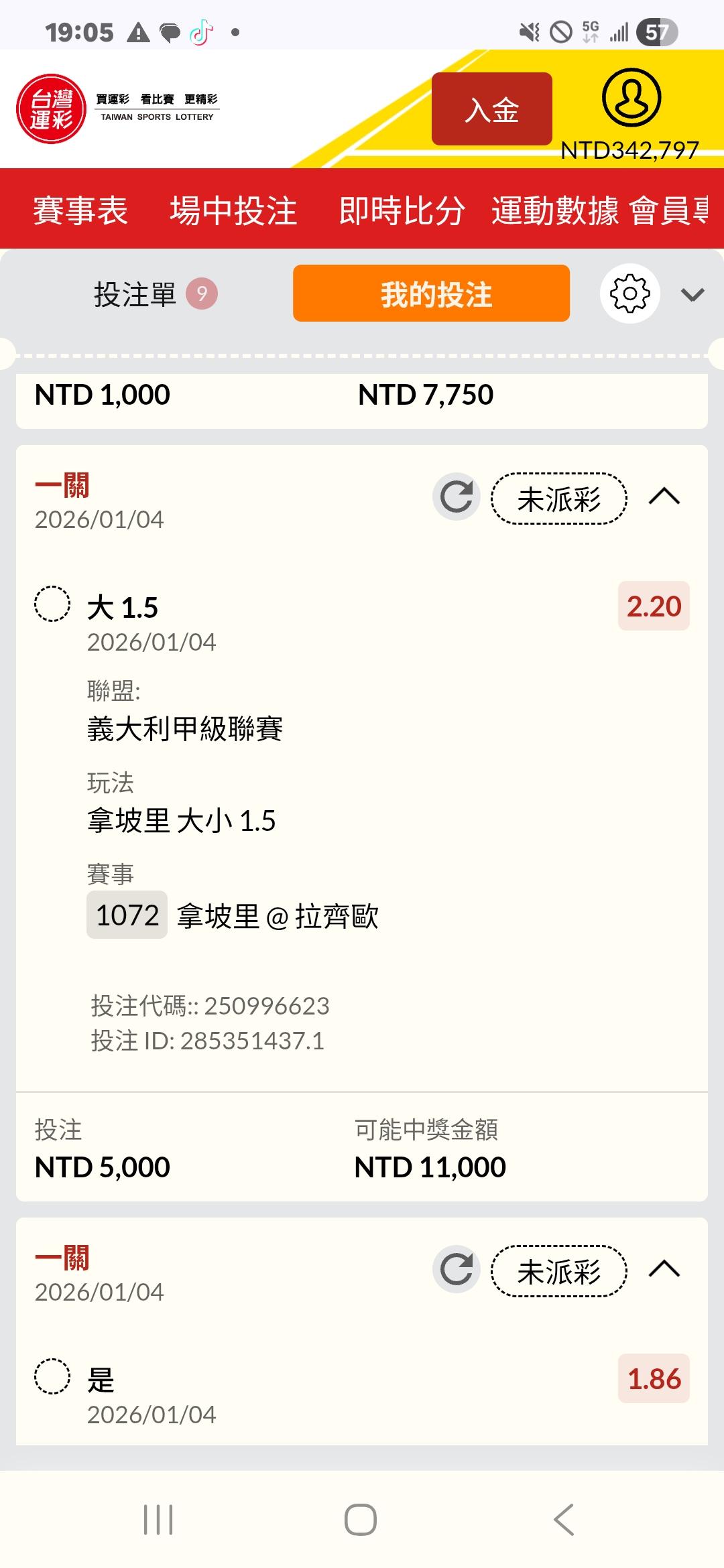Go back using the system back button
724x1568 pixels.
pyautogui.click(x=564, y=1520)
